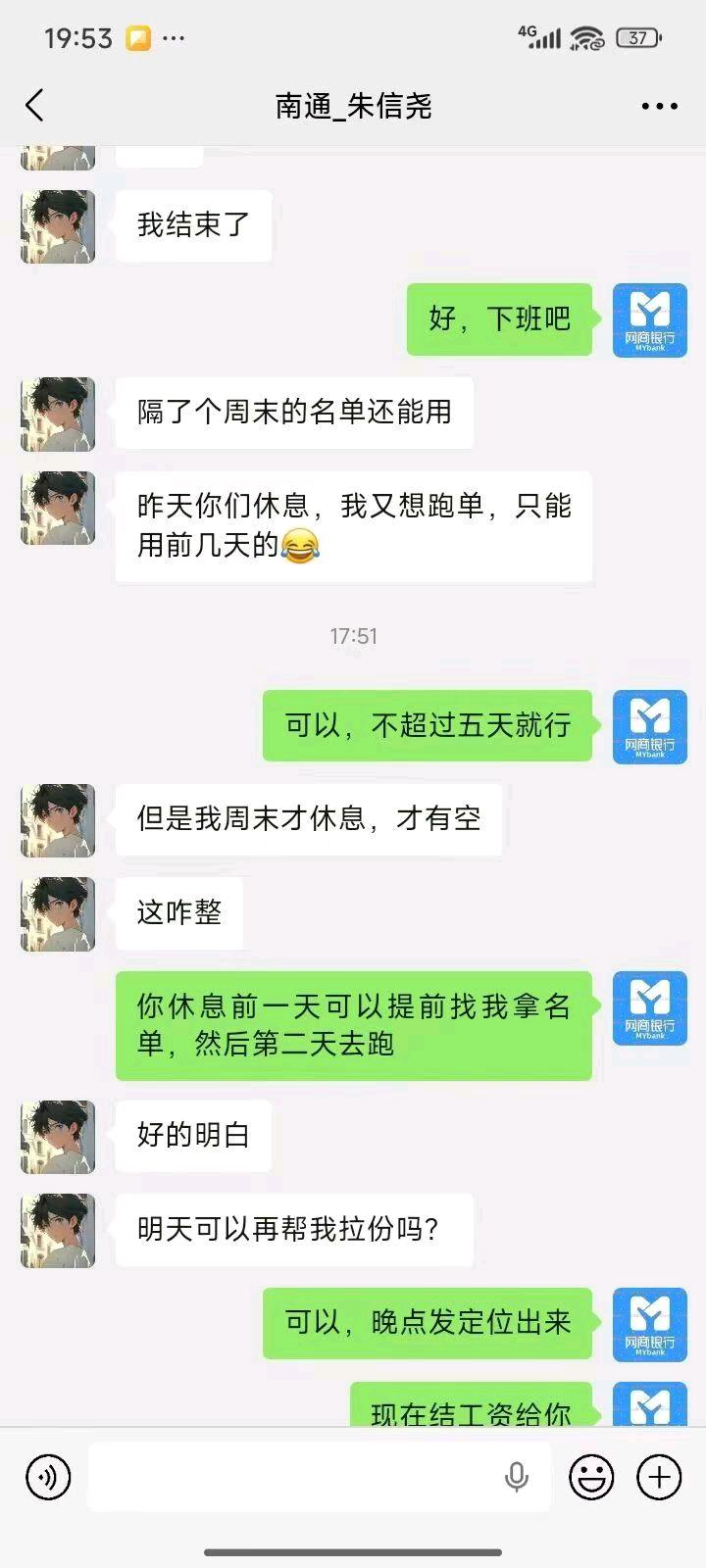
Task: Tap the plus icon to attach content
Action: point(659,1477)
